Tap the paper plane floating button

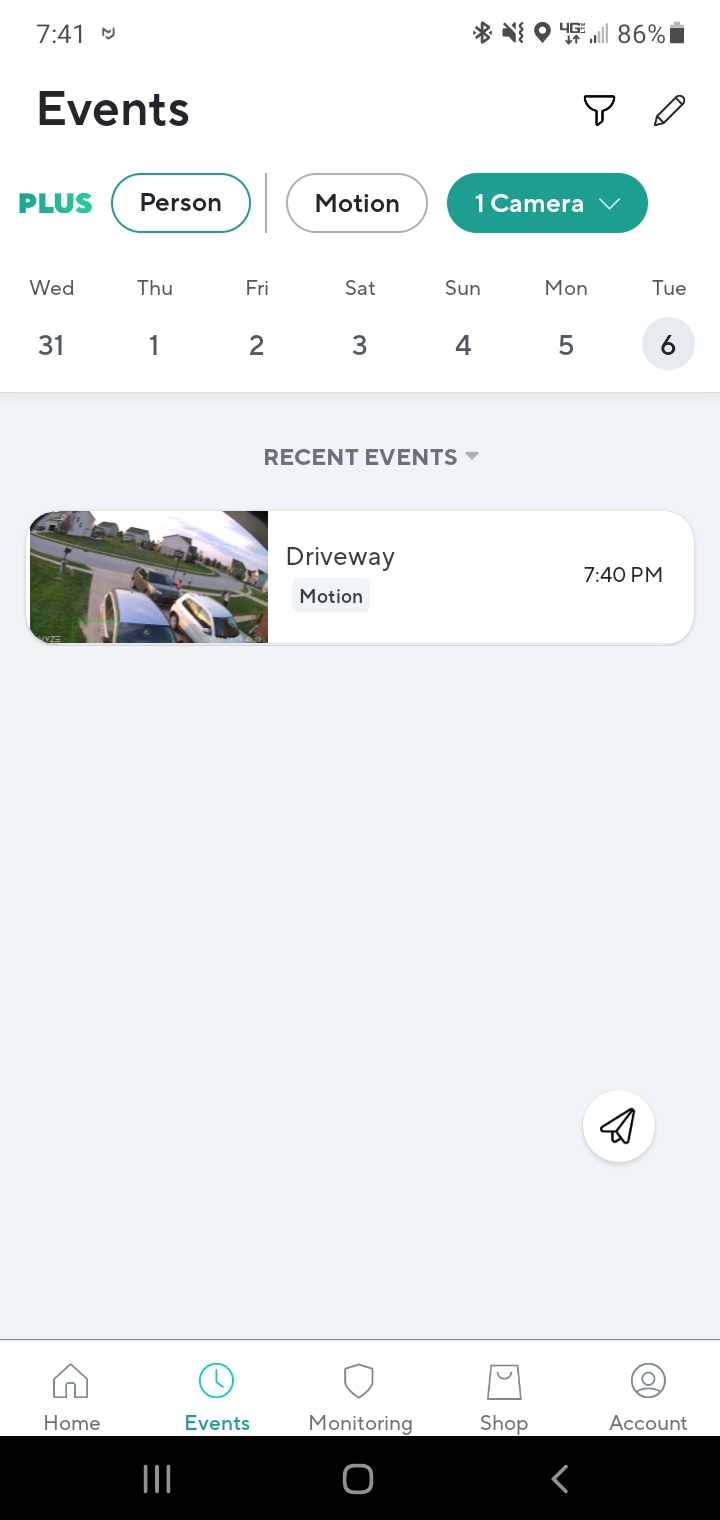619,1126
